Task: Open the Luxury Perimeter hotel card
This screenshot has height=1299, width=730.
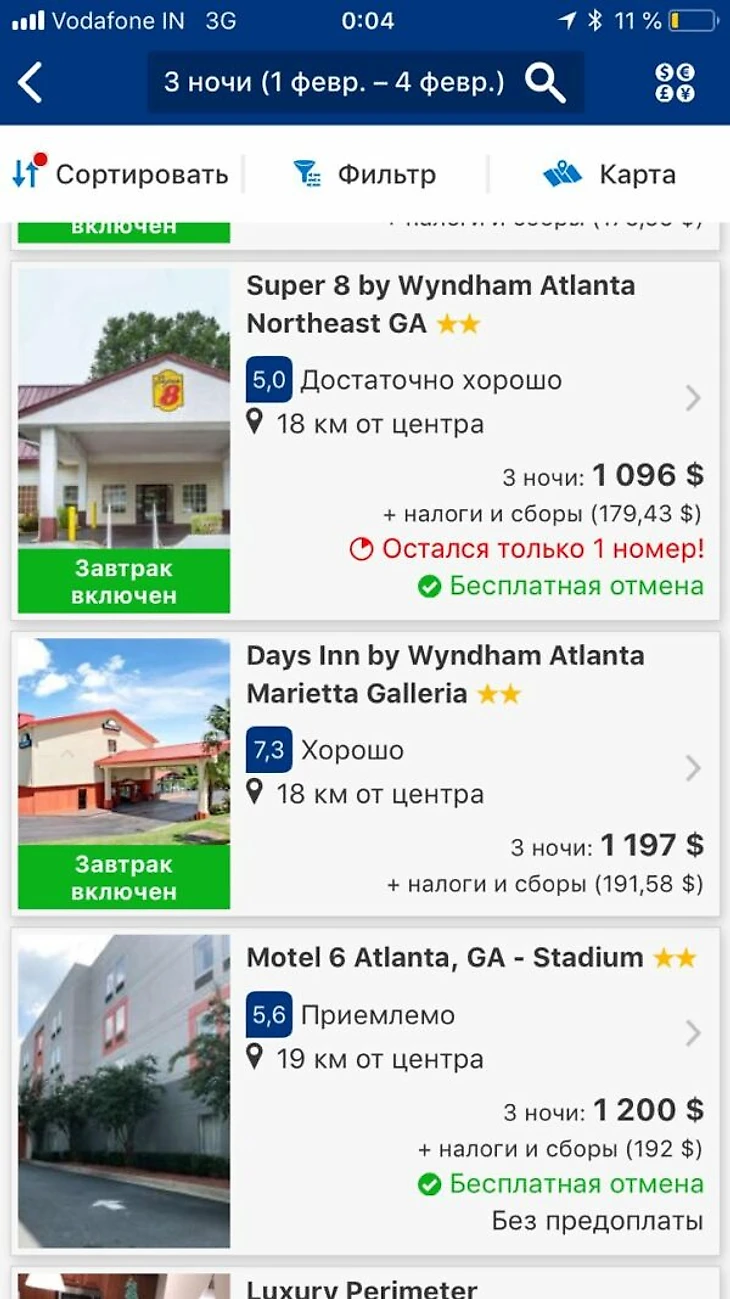Action: tap(362, 1287)
